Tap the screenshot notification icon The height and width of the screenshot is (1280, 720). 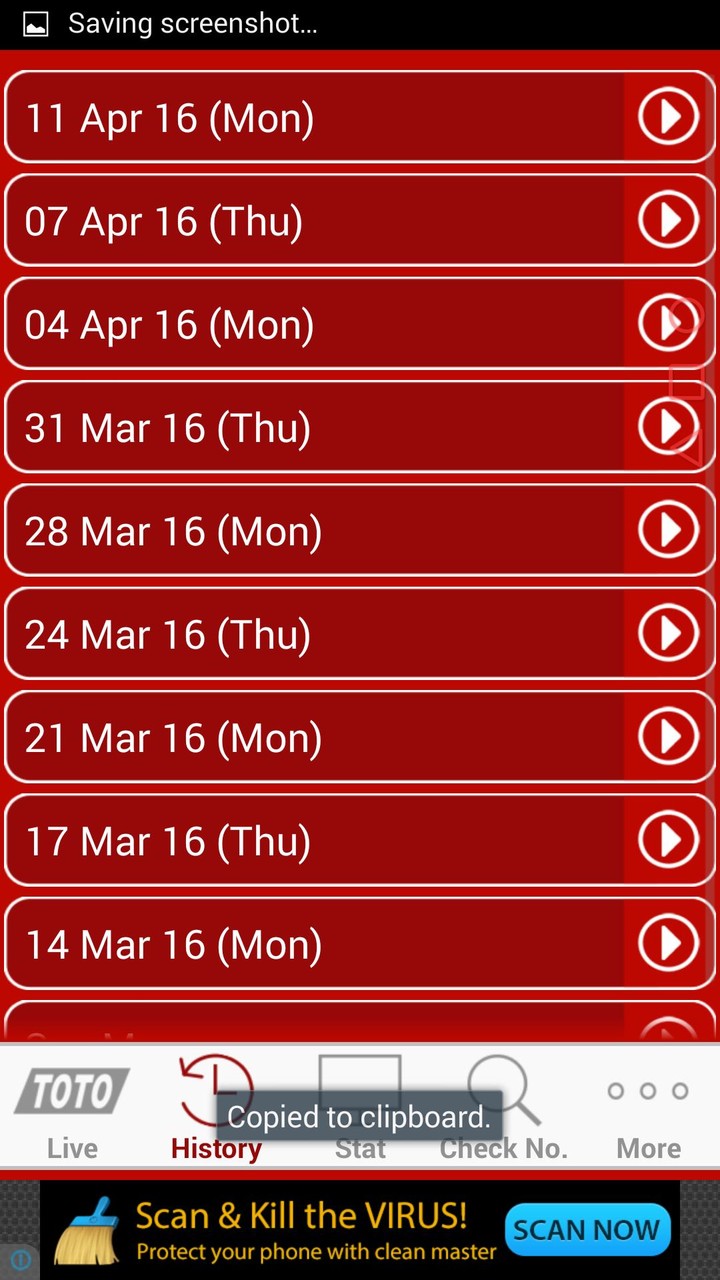coord(36,23)
